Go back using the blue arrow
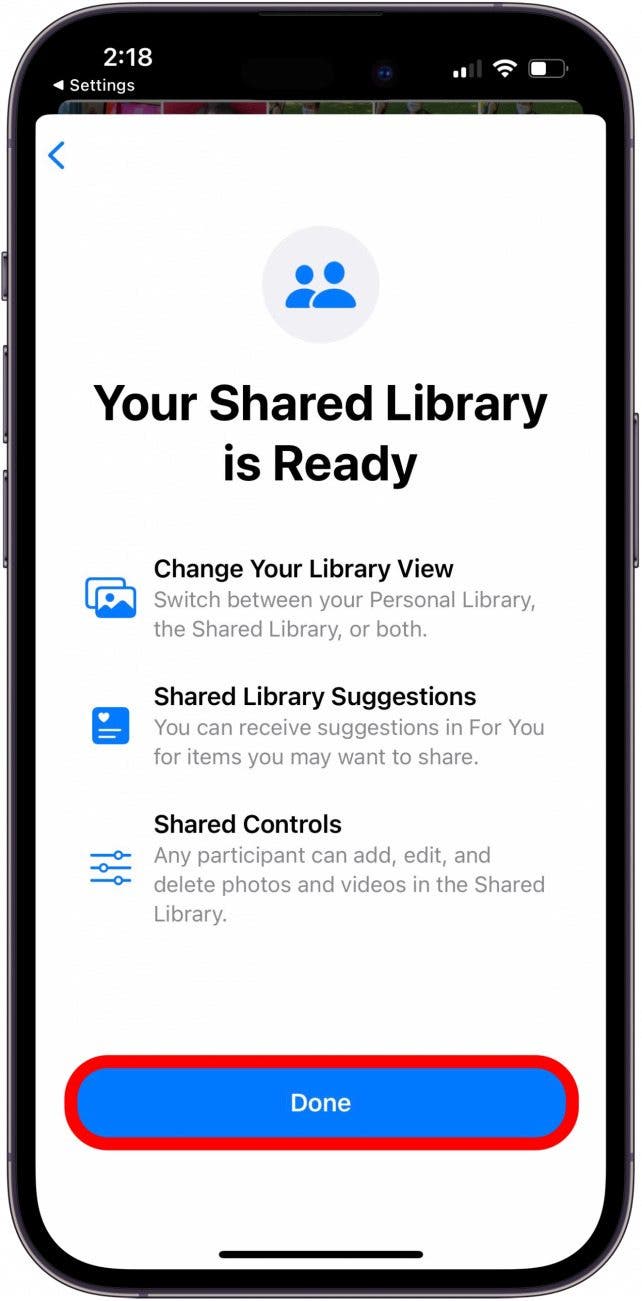Screen dimensions: 642x1301 pyautogui.click(x=57, y=155)
